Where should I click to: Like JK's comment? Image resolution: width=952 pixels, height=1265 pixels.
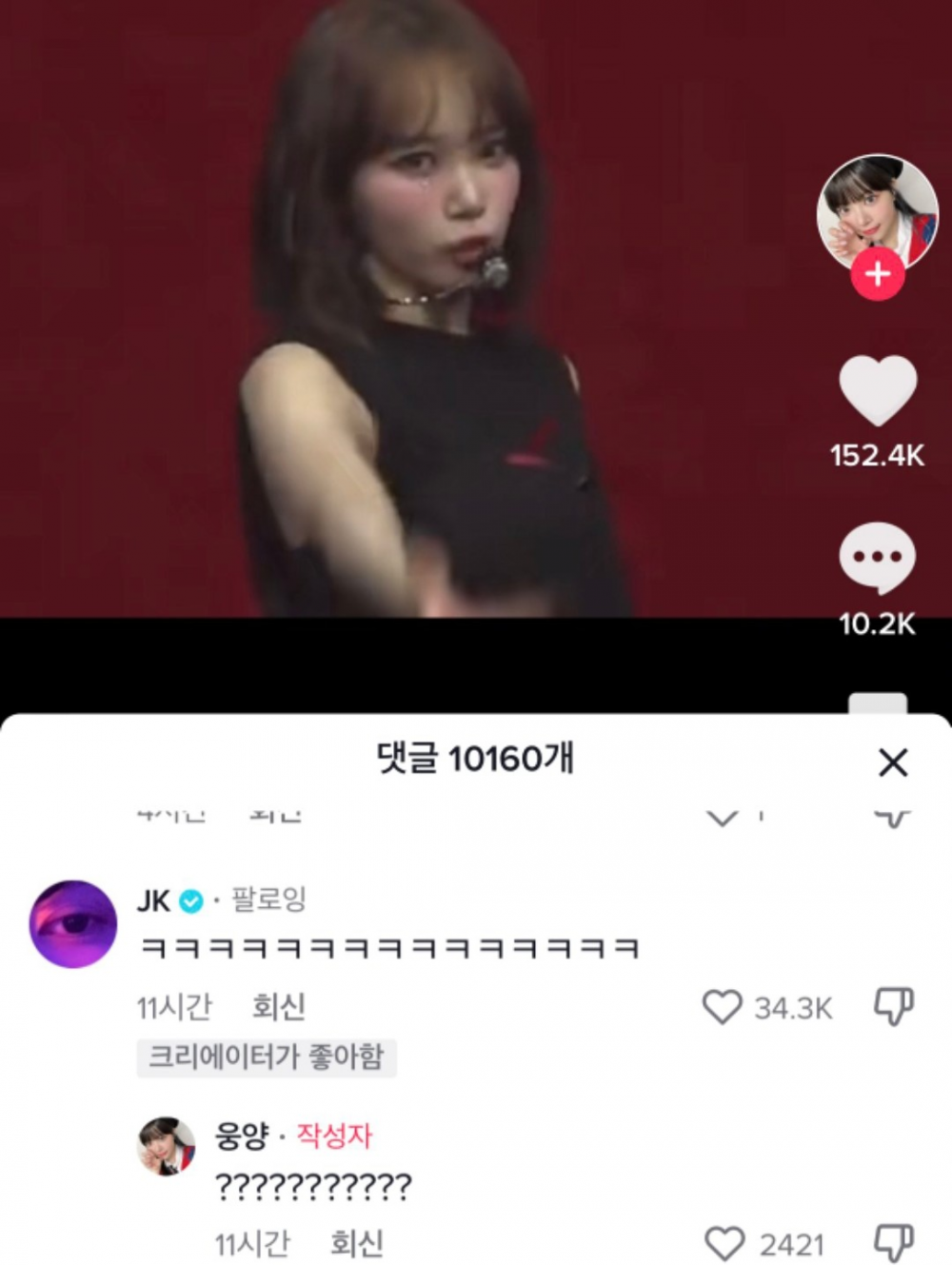coord(722,1007)
